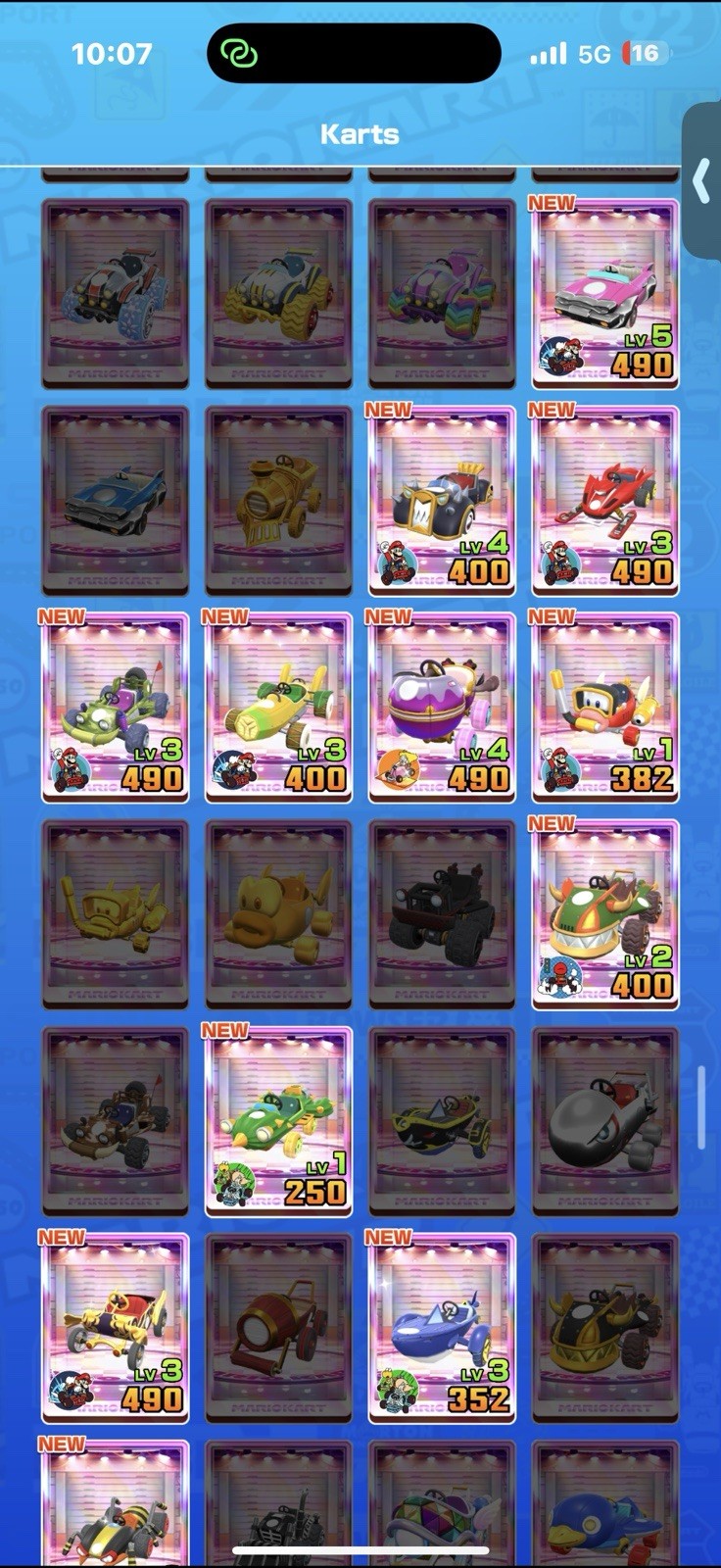Viewport: 721px width, 1568px height.
Task: Open the gold and red carriage kart, level 3
Action: (115, 1329)
